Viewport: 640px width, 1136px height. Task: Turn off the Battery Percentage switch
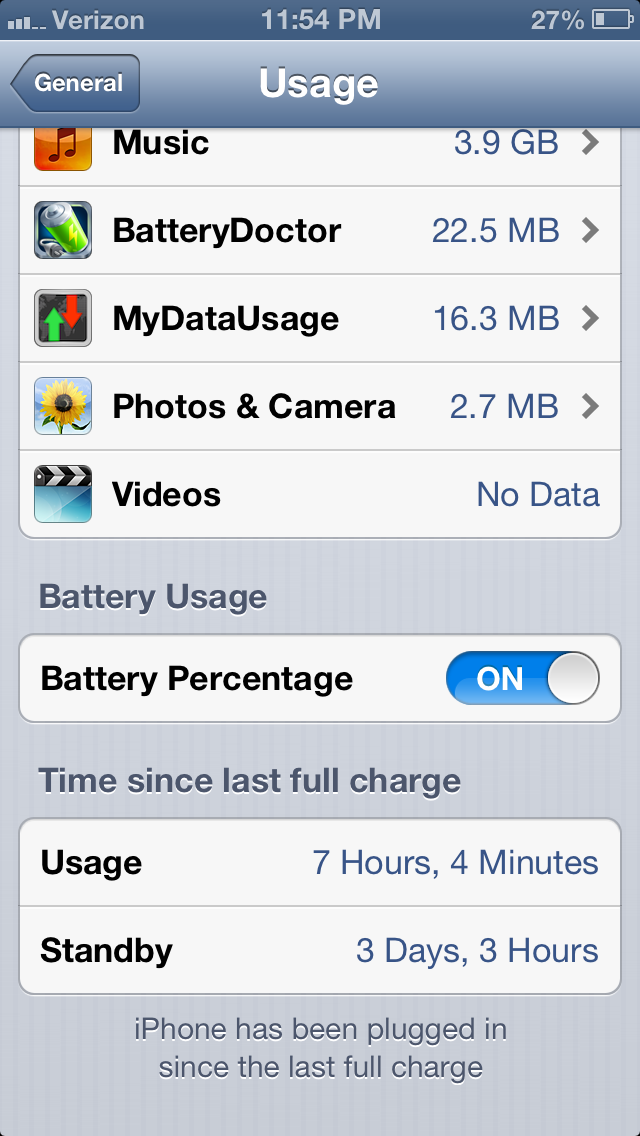click(x=522, y=679)
